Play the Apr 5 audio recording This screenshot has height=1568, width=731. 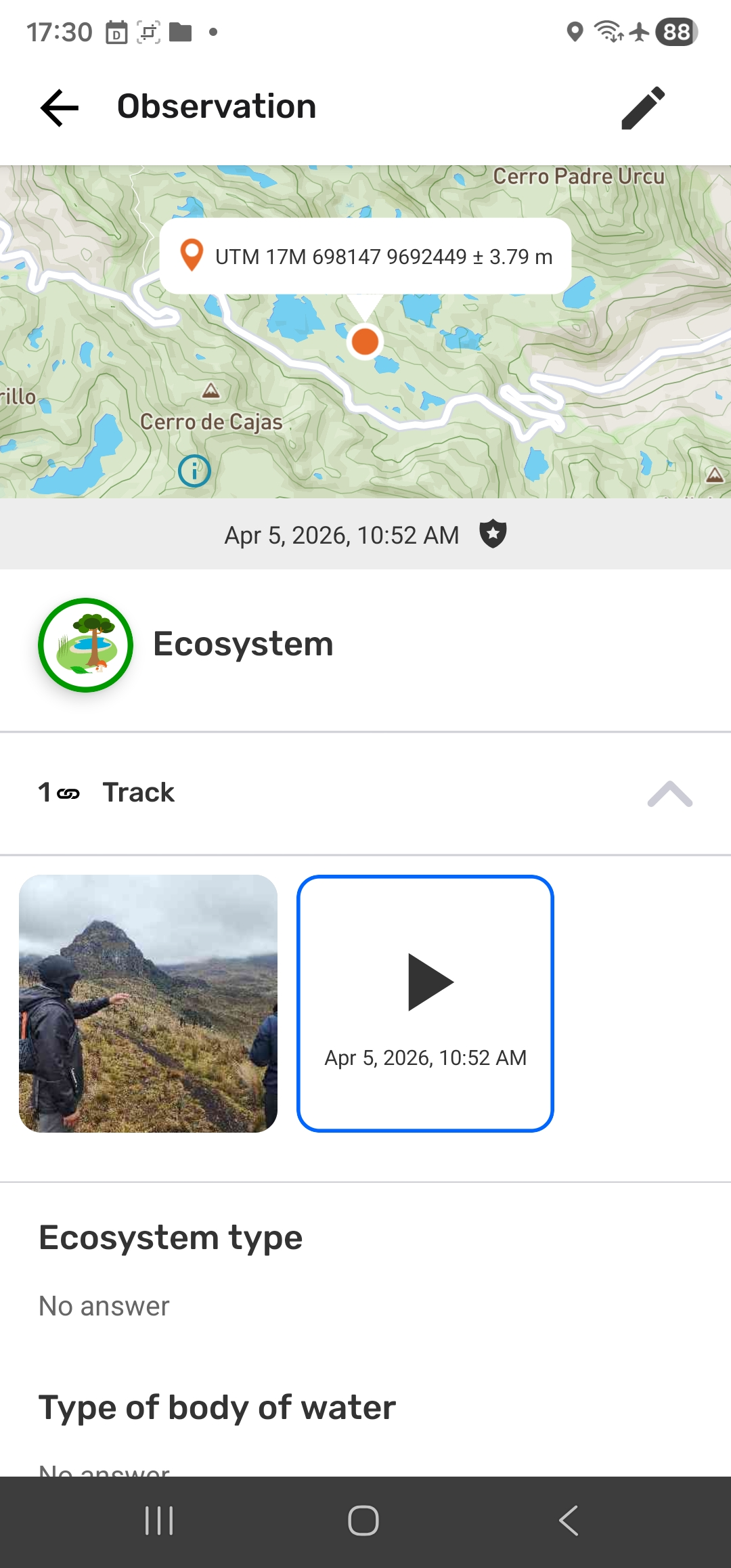click(425, 1003)
